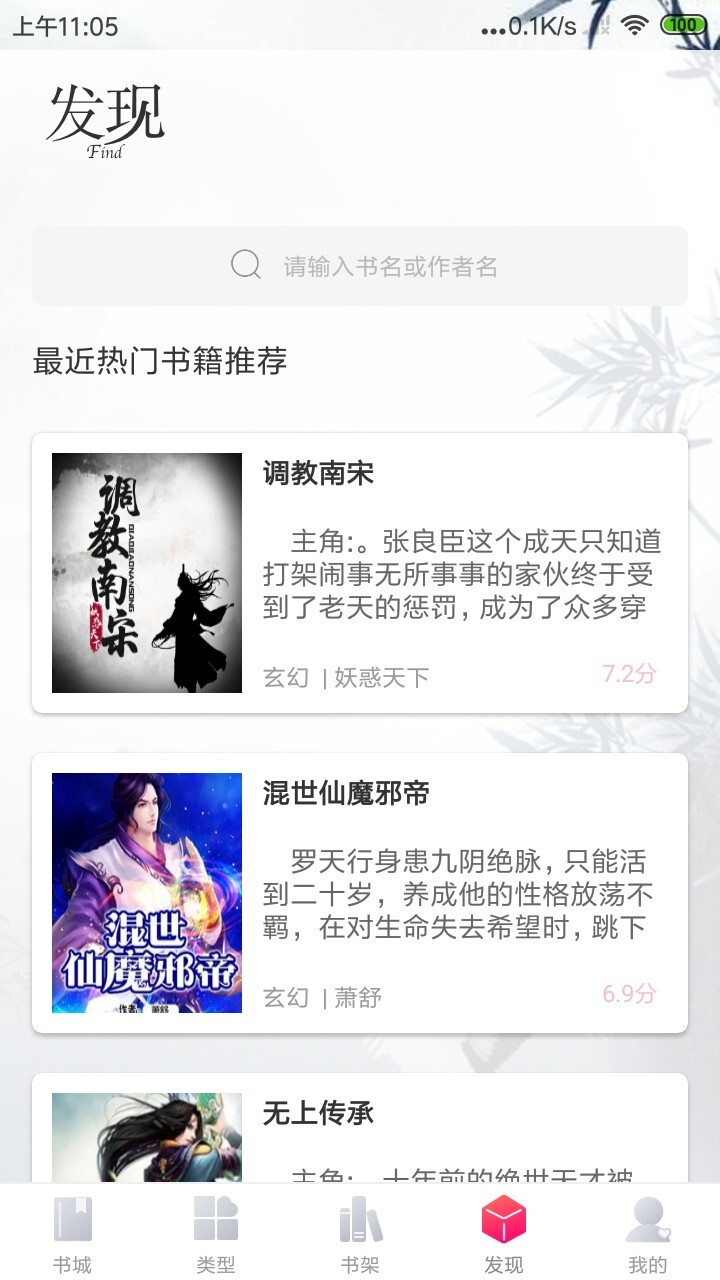Tap the pink 发现 cube icon
Image resolution: width=720 pixels, height=1280 pixels.
click(504, 1220)
